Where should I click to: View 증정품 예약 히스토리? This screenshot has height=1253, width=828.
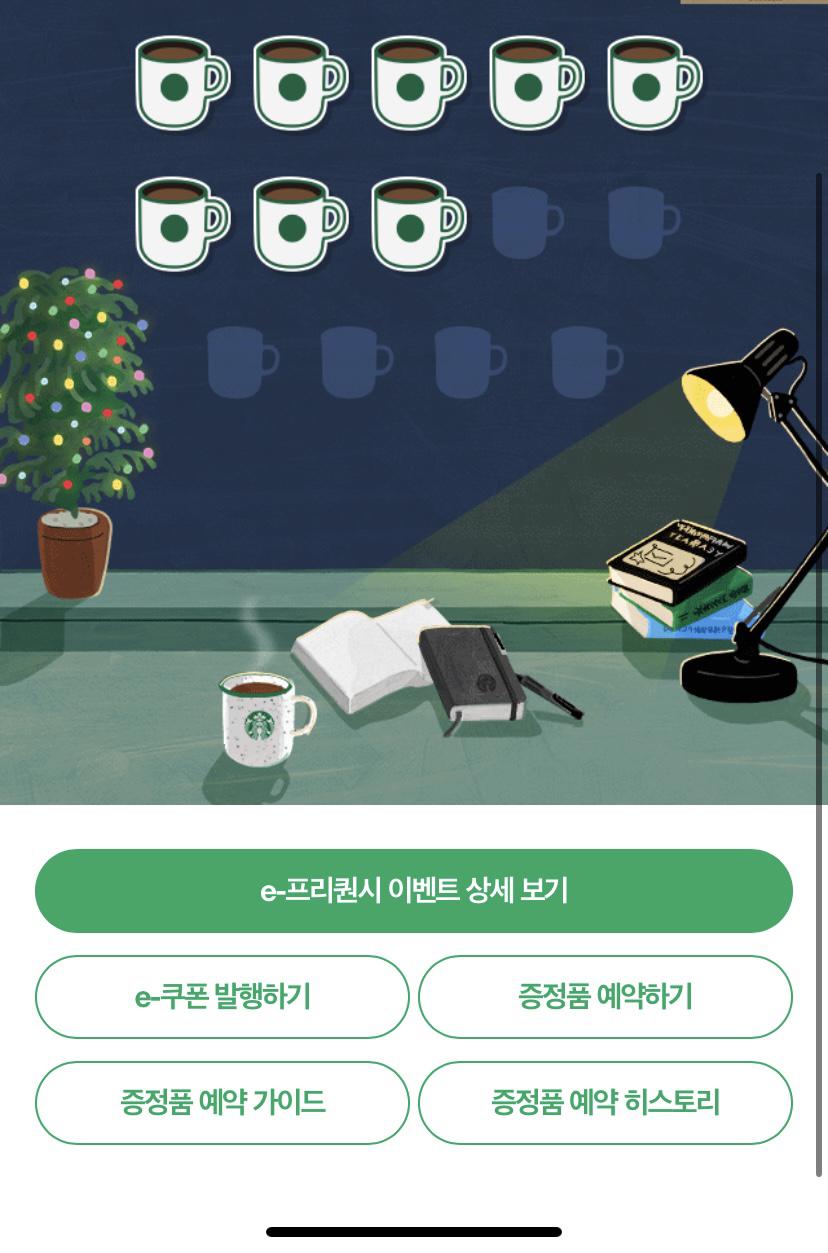click(x=605, y=1102)
